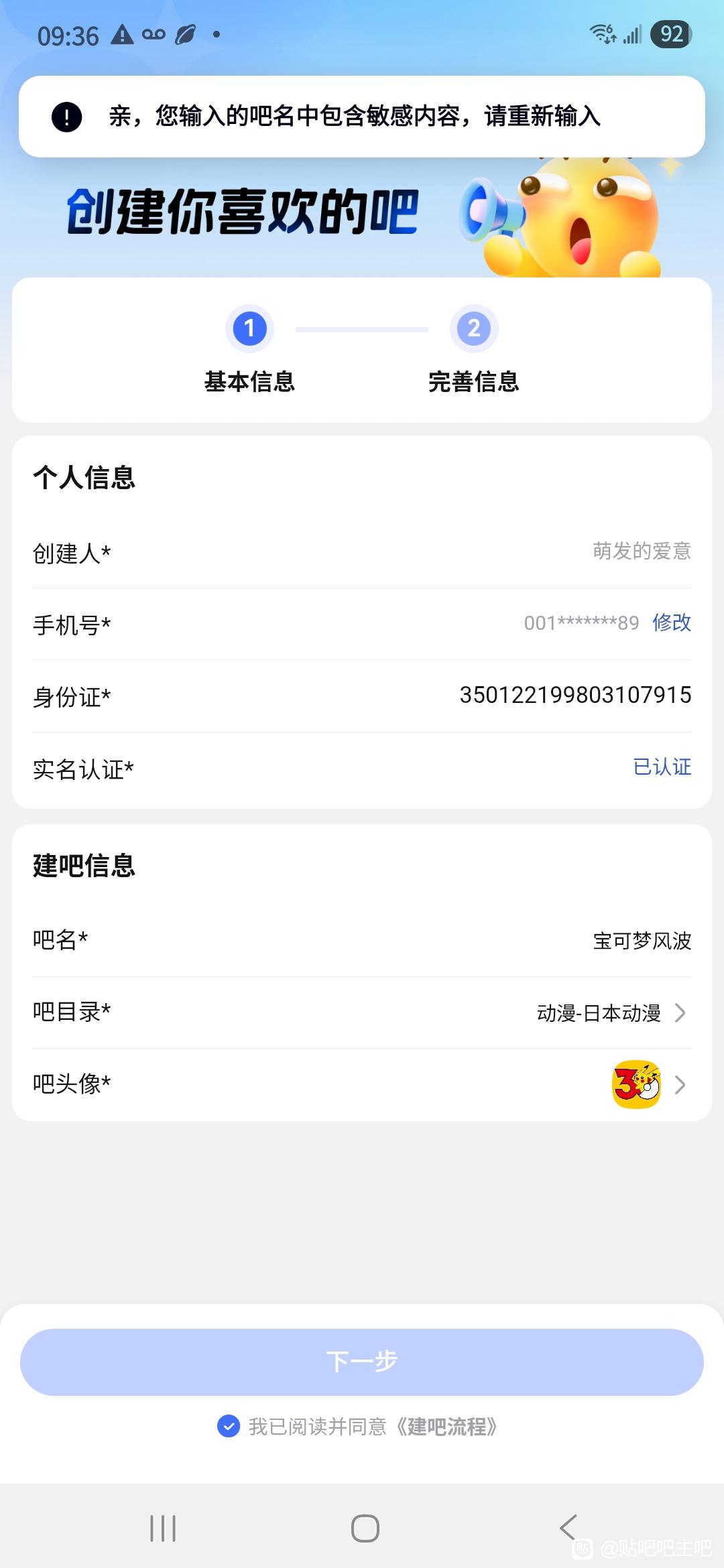
Task: Open recent apps from navigation bar
Action: point(163,1528)
